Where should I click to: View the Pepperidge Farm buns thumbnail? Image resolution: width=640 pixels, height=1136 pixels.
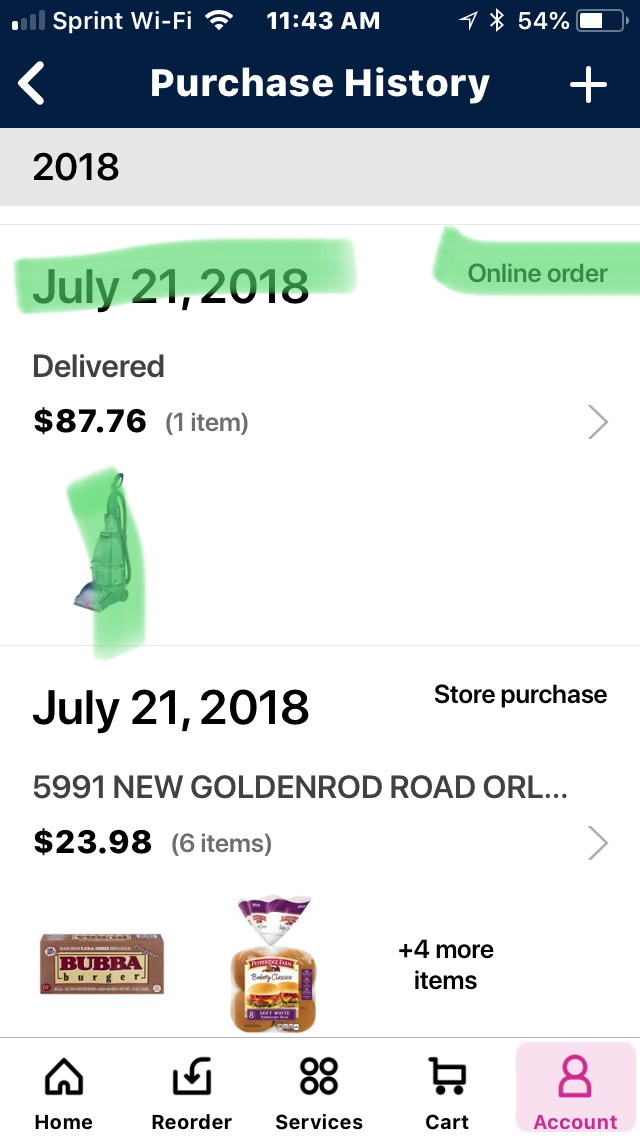point(274,965)
